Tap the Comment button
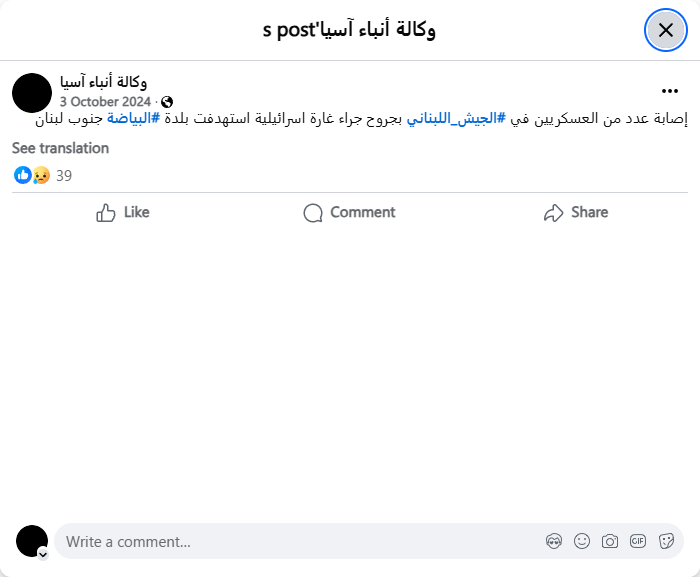 click(x=349, y=212)
